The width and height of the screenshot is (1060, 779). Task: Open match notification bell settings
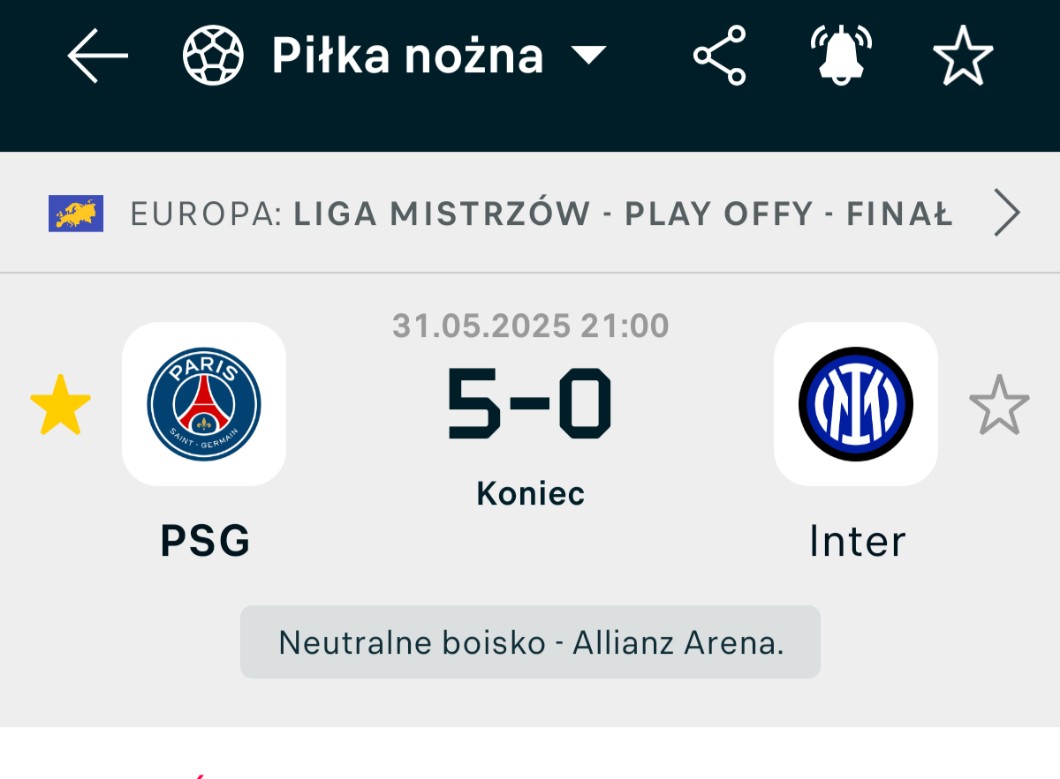(x=840, y=55)
